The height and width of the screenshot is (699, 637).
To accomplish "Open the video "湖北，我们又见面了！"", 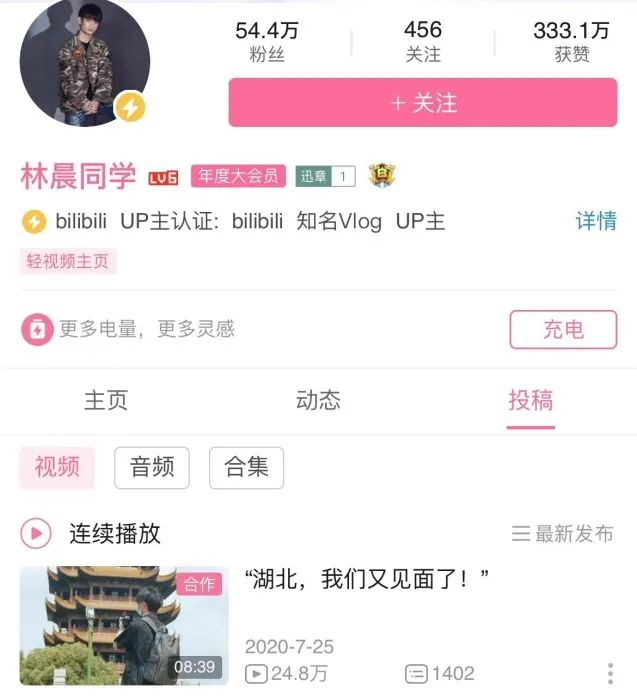I will [x=366, y=578].
